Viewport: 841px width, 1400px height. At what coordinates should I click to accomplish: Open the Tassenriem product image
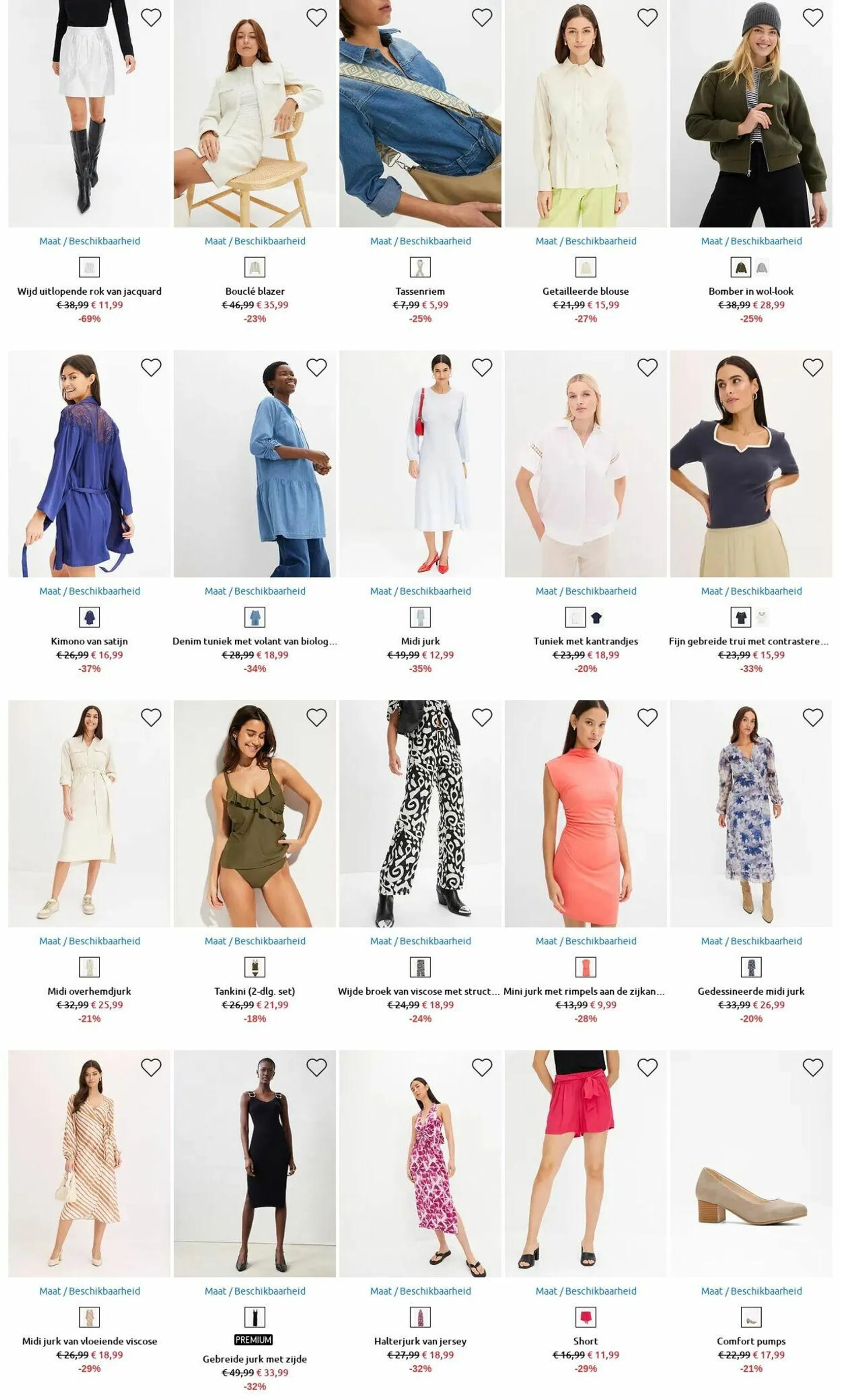(x=420, y=113)
